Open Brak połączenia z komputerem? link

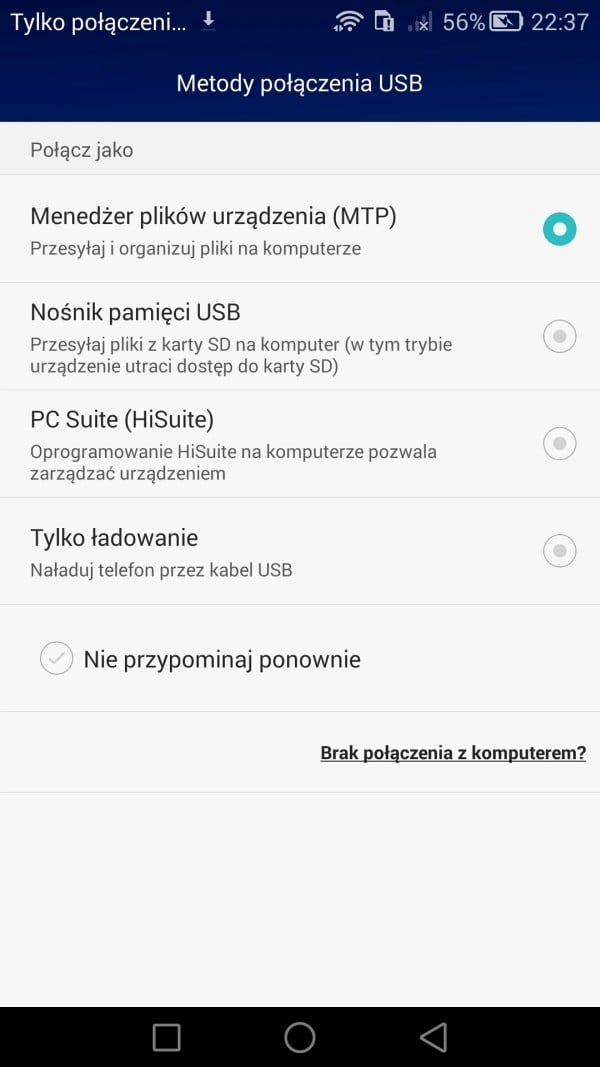453,753
